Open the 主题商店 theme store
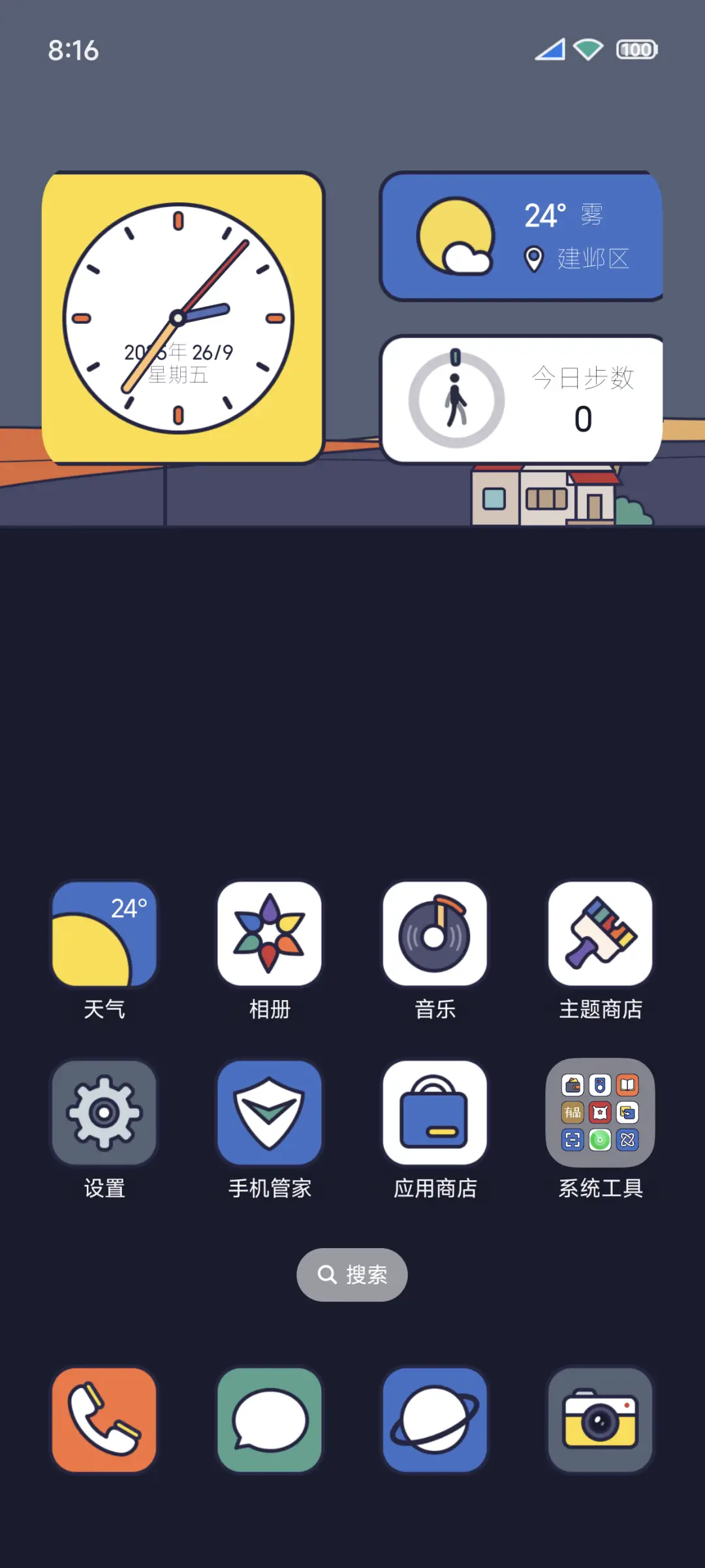 pyautogui.click(x=600, y=935)
